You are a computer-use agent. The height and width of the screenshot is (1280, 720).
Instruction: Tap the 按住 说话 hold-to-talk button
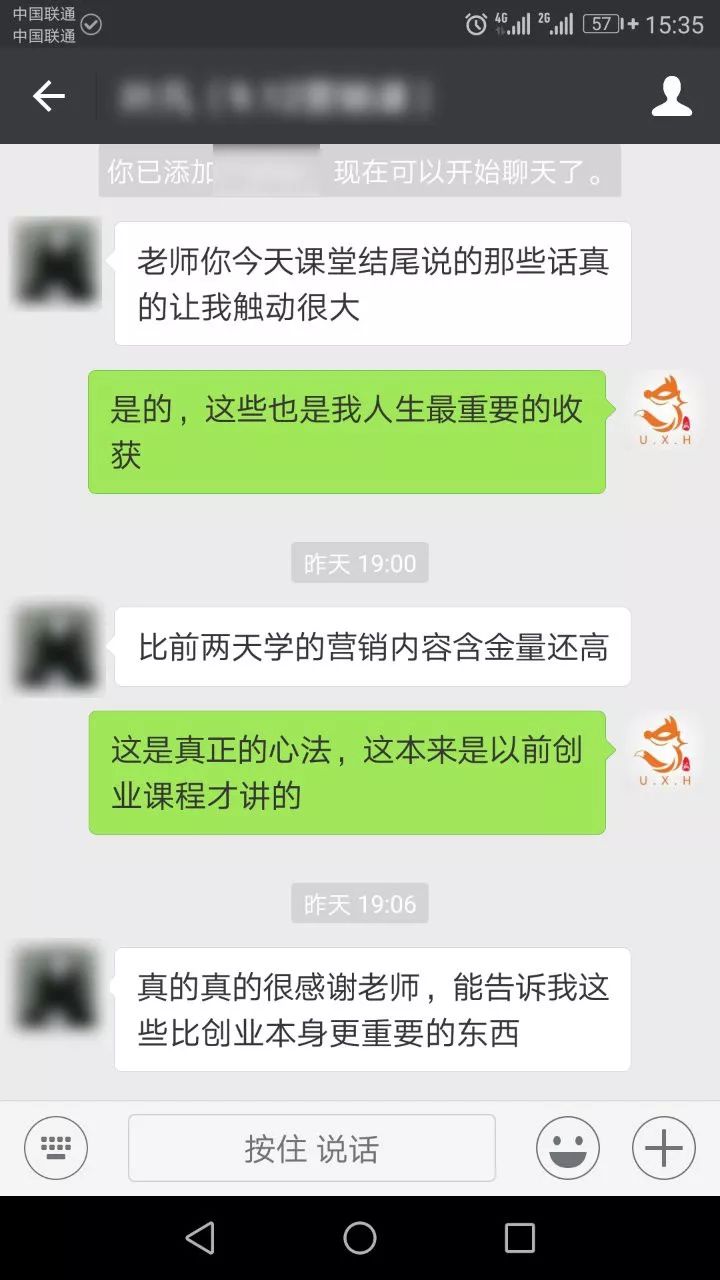tap(312, 1148)
